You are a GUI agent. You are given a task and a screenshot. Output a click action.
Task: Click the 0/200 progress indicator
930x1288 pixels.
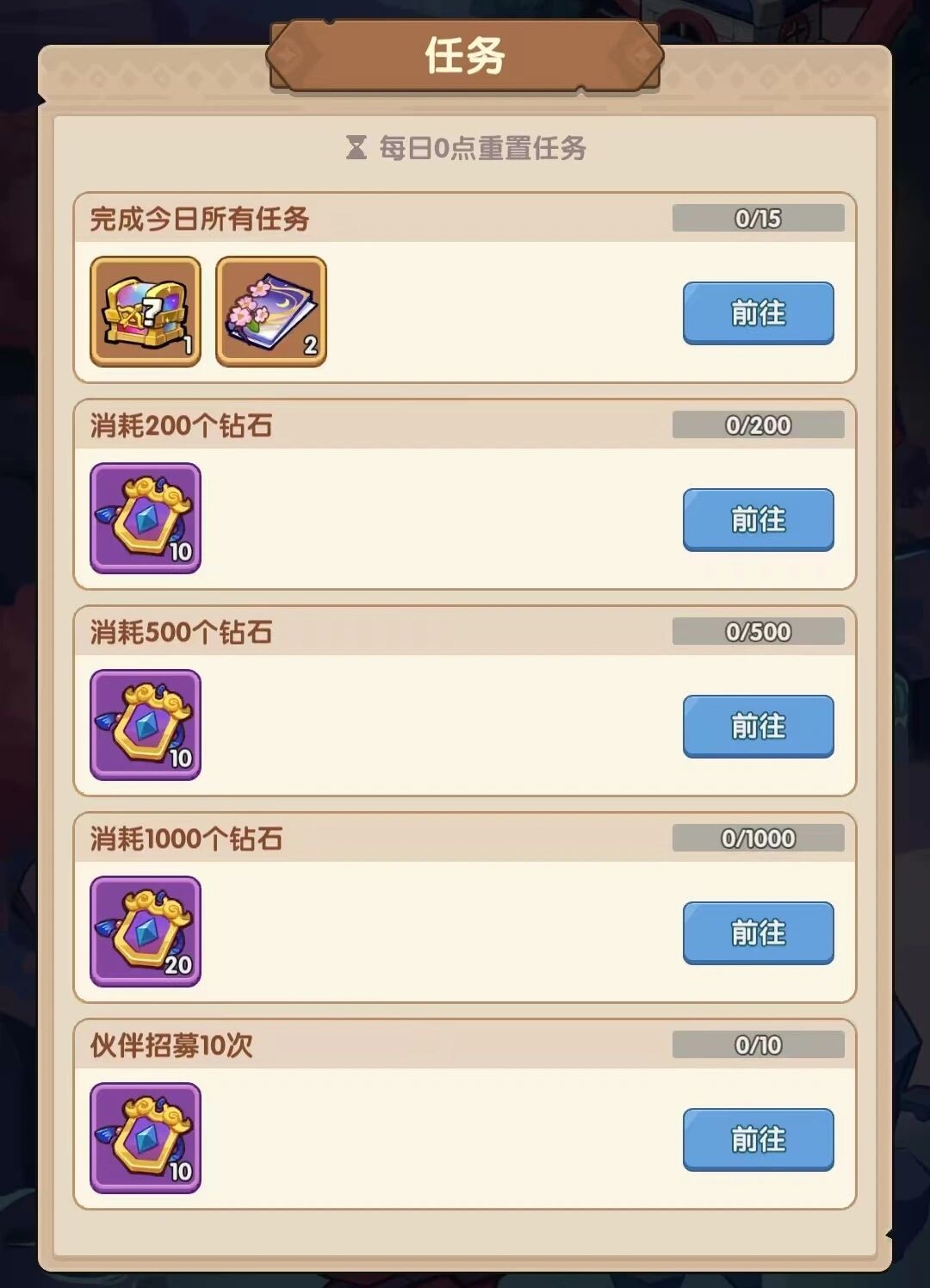point(758,426)
